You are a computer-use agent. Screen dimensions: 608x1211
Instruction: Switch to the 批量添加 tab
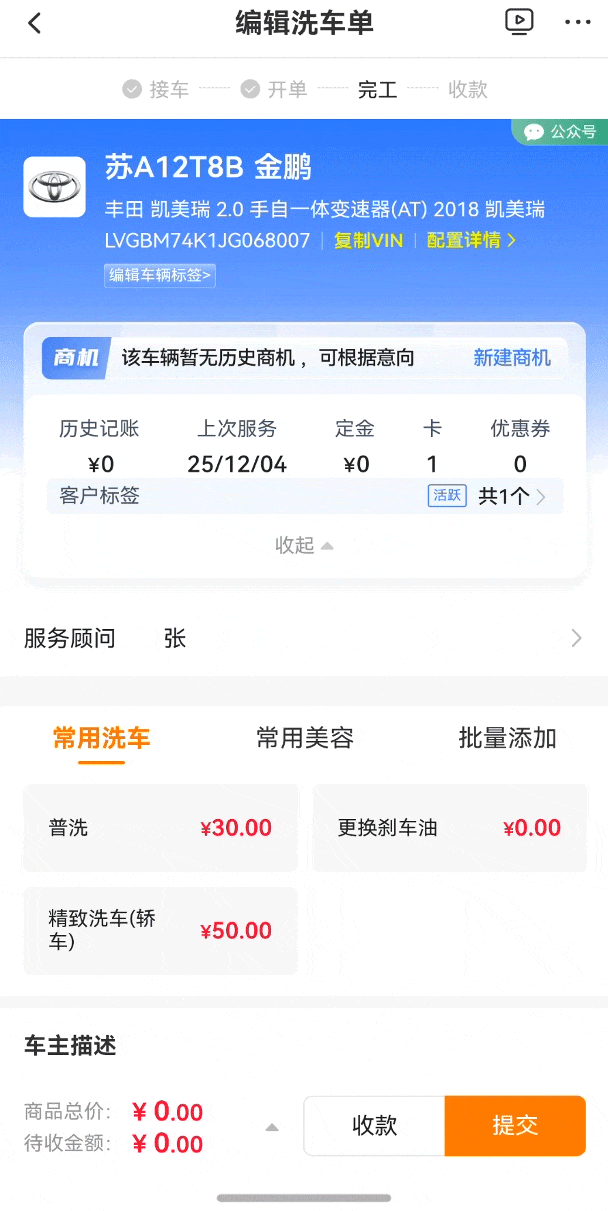(x=507, y=739)
